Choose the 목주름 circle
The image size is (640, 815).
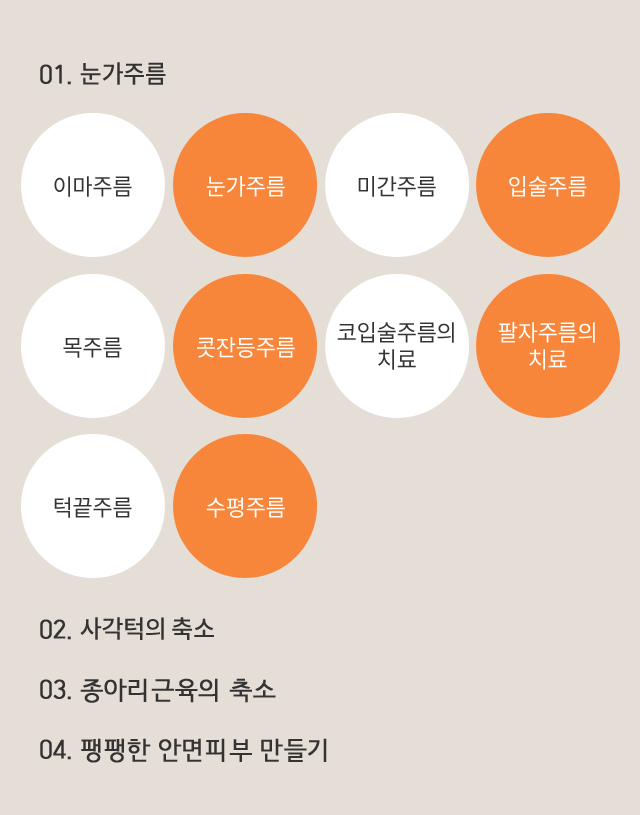(x=93, y=346)
